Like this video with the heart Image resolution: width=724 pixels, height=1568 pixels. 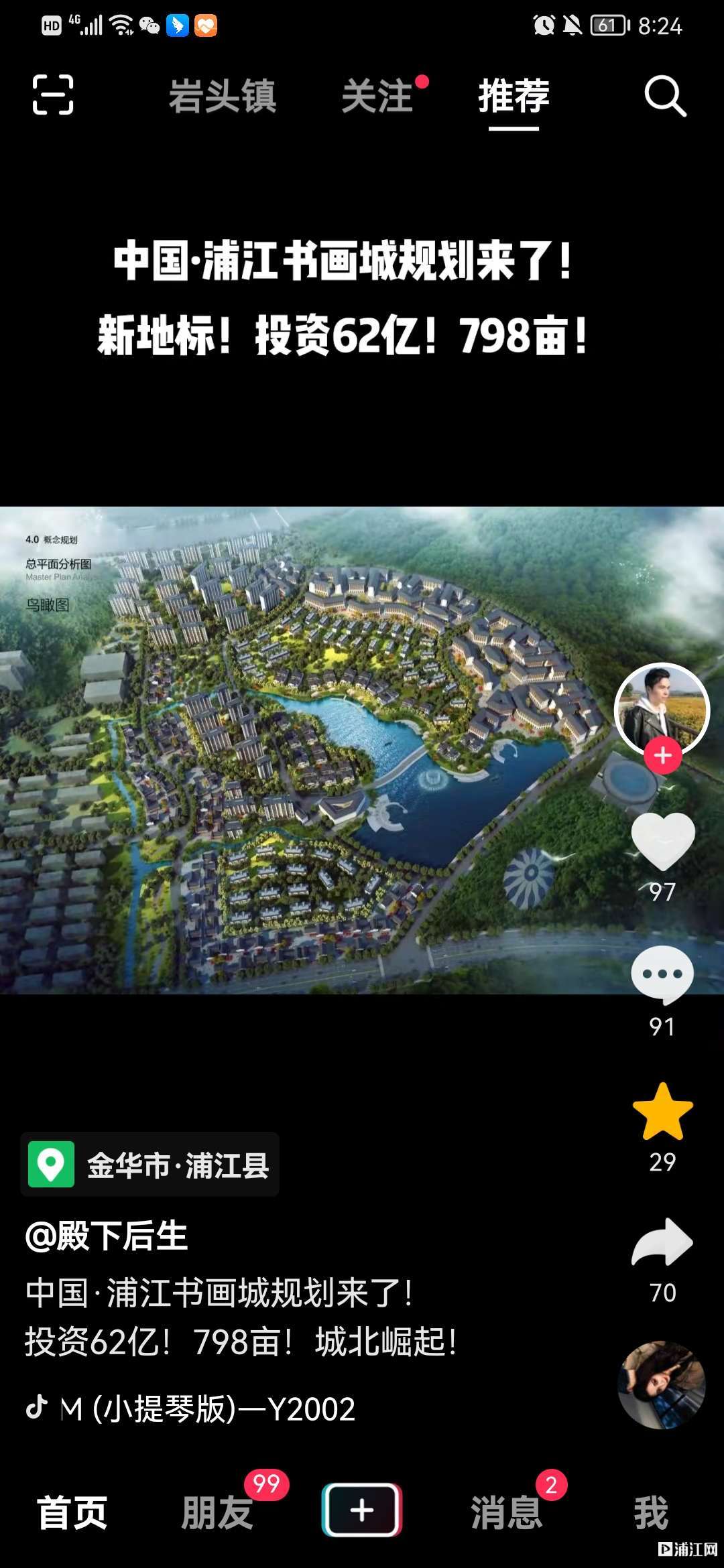coord(662,840)
